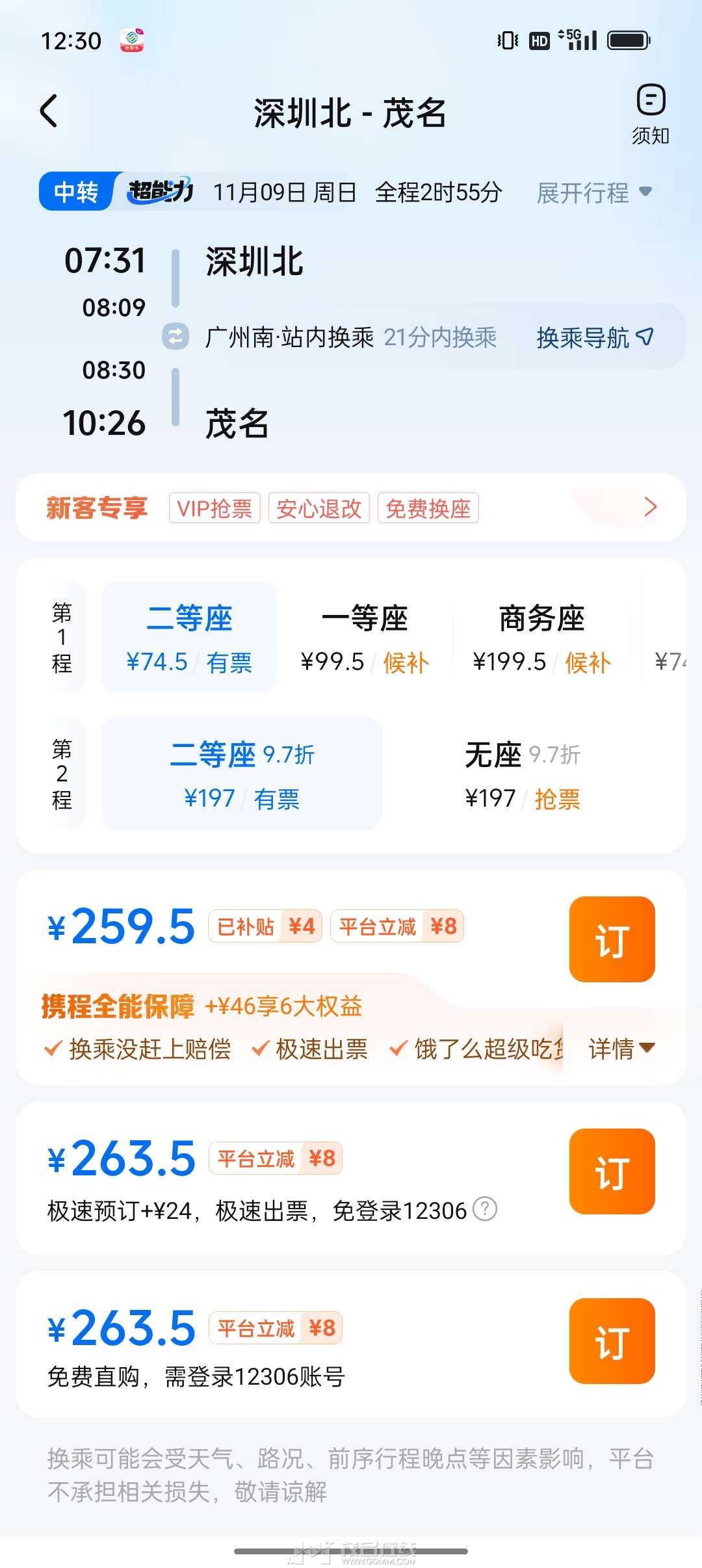Open the 须知 notice icon
The width and height of the screenshot is (702, 1568).
tap(650, 113)
